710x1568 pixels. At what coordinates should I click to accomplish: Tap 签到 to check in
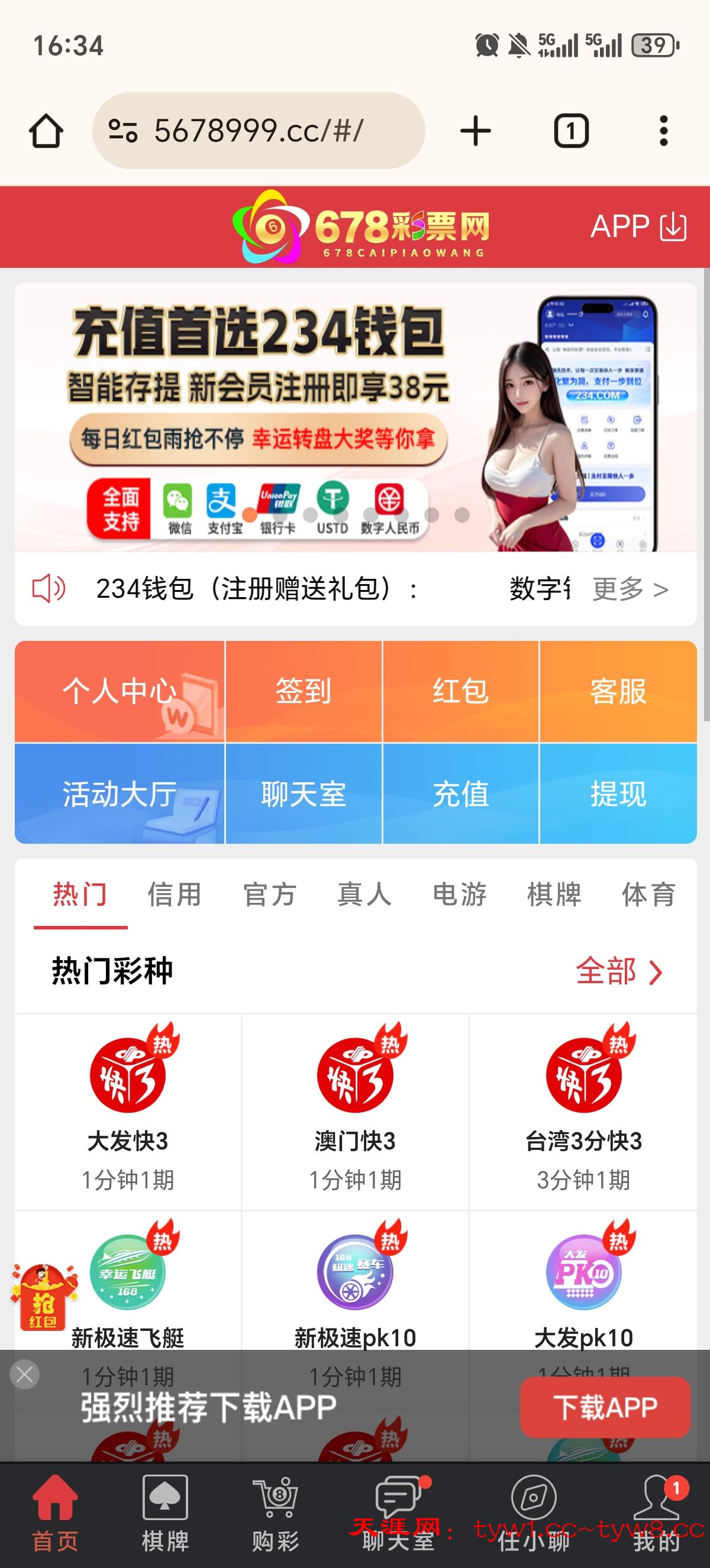tap(304, 692)
